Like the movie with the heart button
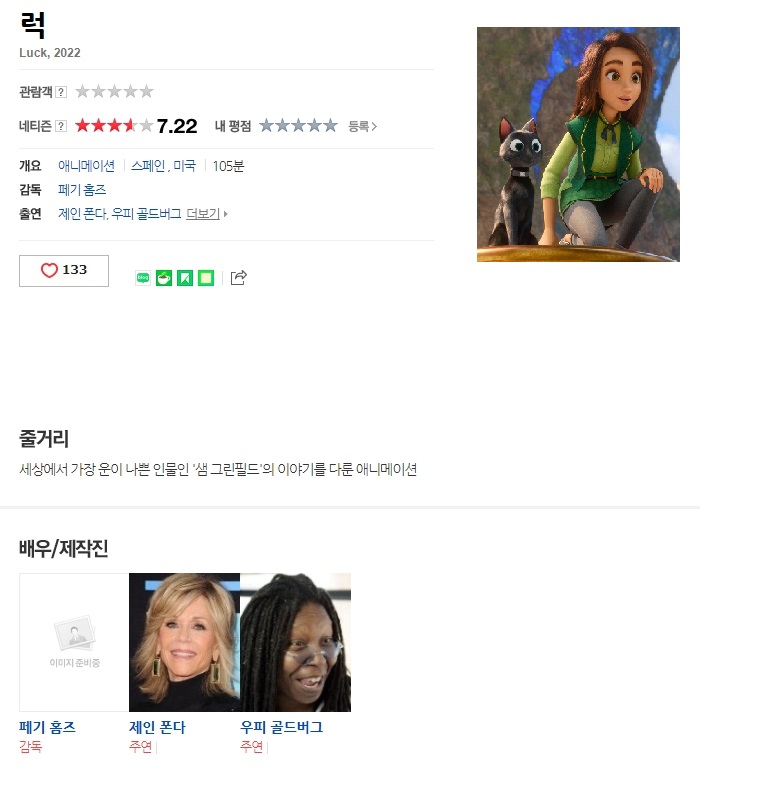Screen dimensions: 763x793 (63, 270)
